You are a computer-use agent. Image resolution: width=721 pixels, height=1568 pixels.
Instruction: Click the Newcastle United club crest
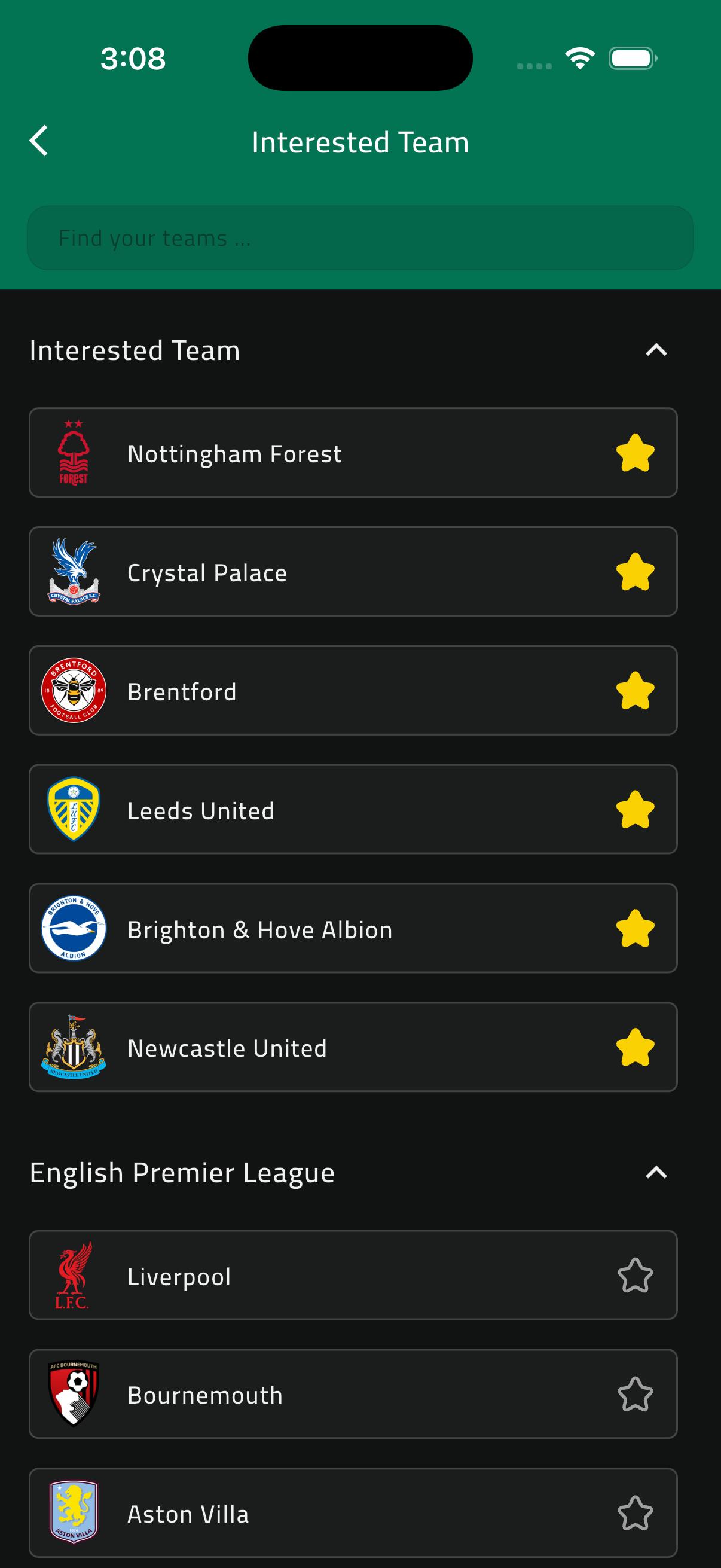coord(74,1048)
